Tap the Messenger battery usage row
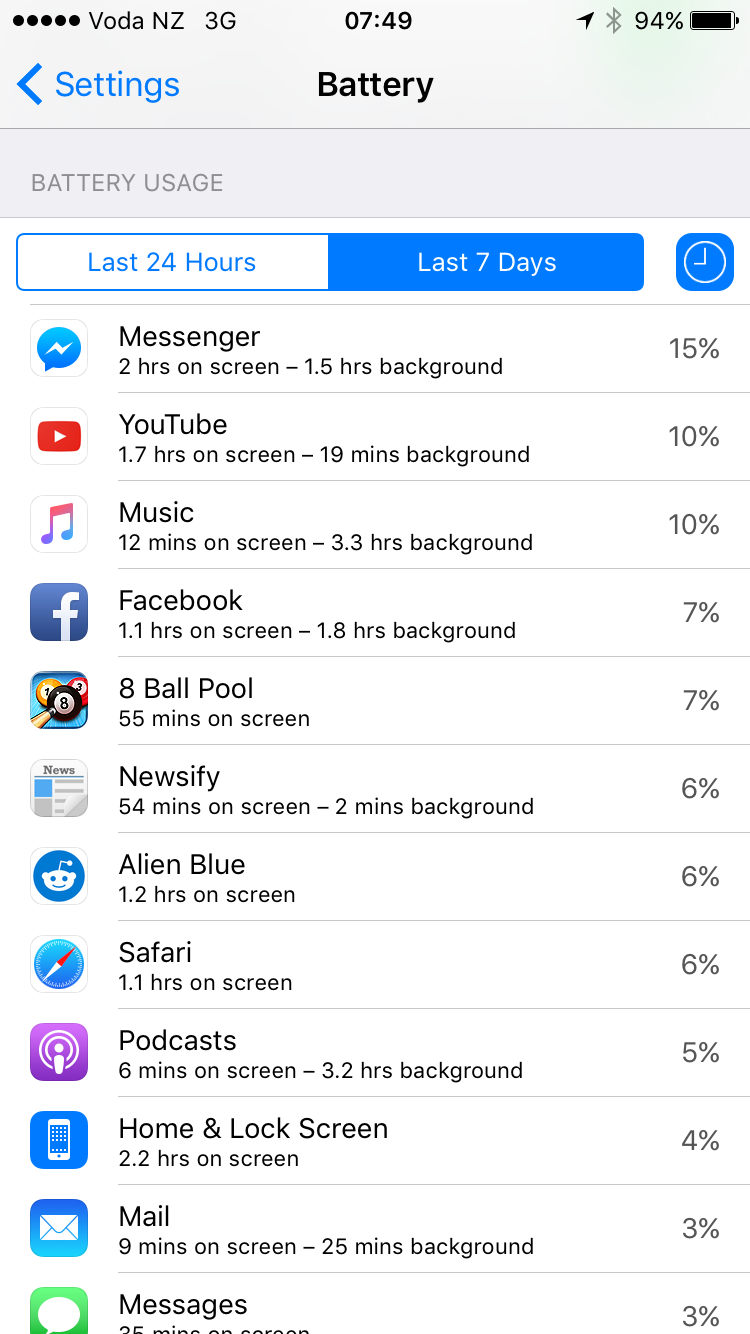Screen dimensions: 750x1334 click(x=375, y=349)
